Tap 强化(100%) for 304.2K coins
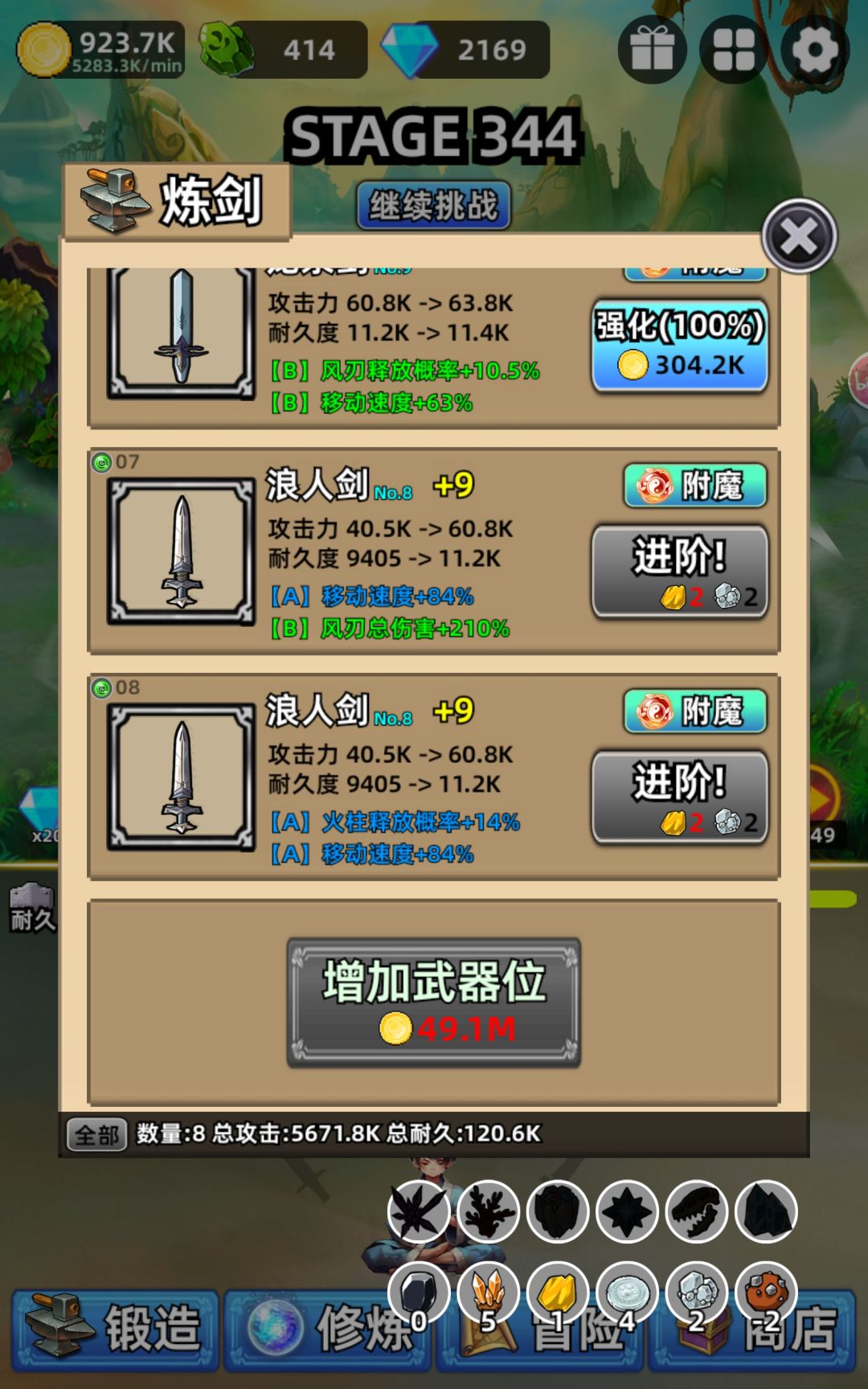 point(680,346)
